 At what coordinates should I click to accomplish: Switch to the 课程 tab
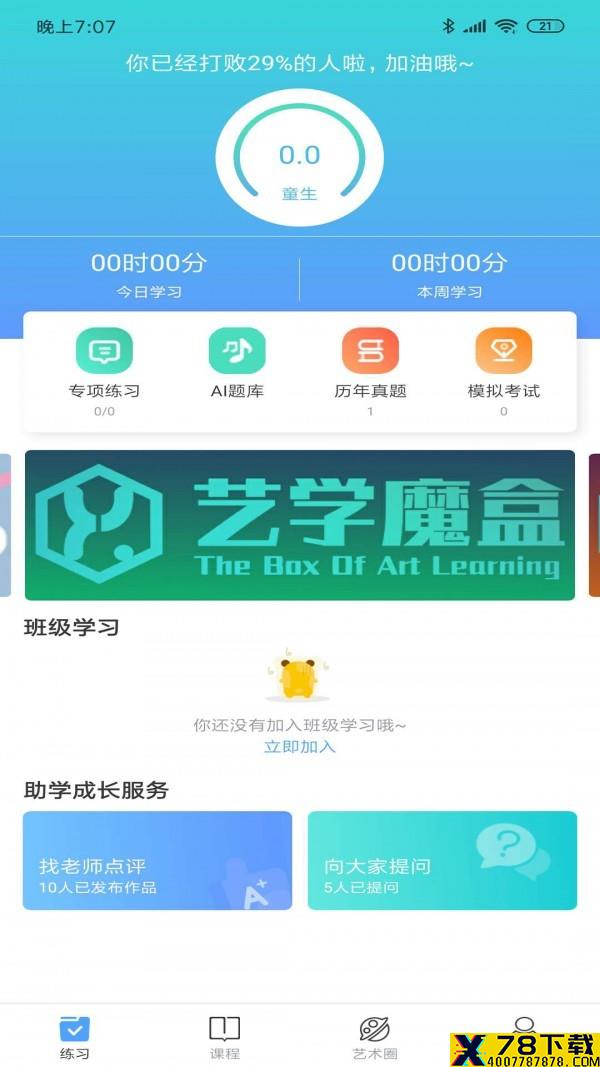pyautogui.click(x=224, y=1037)
